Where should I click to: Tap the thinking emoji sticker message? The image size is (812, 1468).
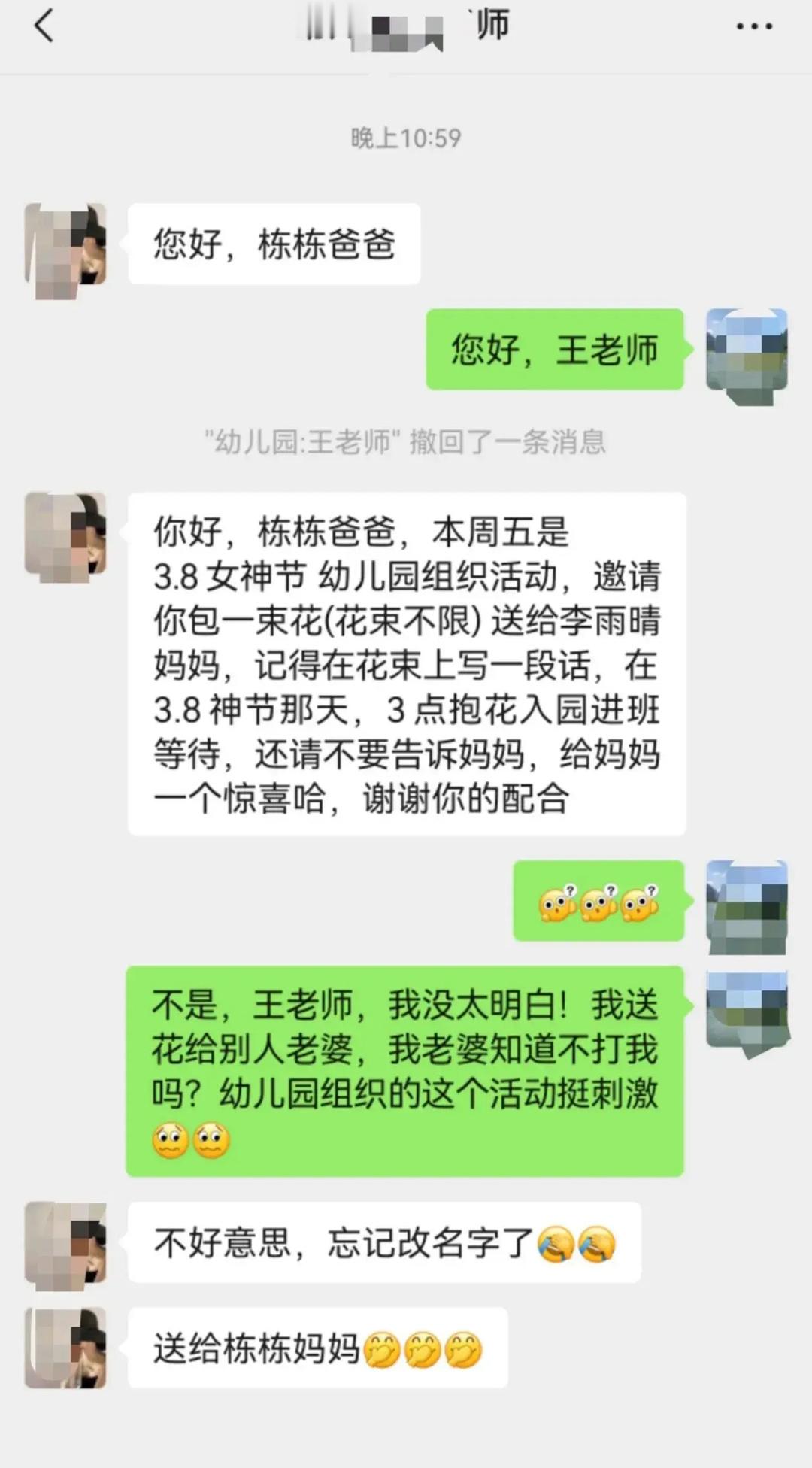[x=598, y=902]
